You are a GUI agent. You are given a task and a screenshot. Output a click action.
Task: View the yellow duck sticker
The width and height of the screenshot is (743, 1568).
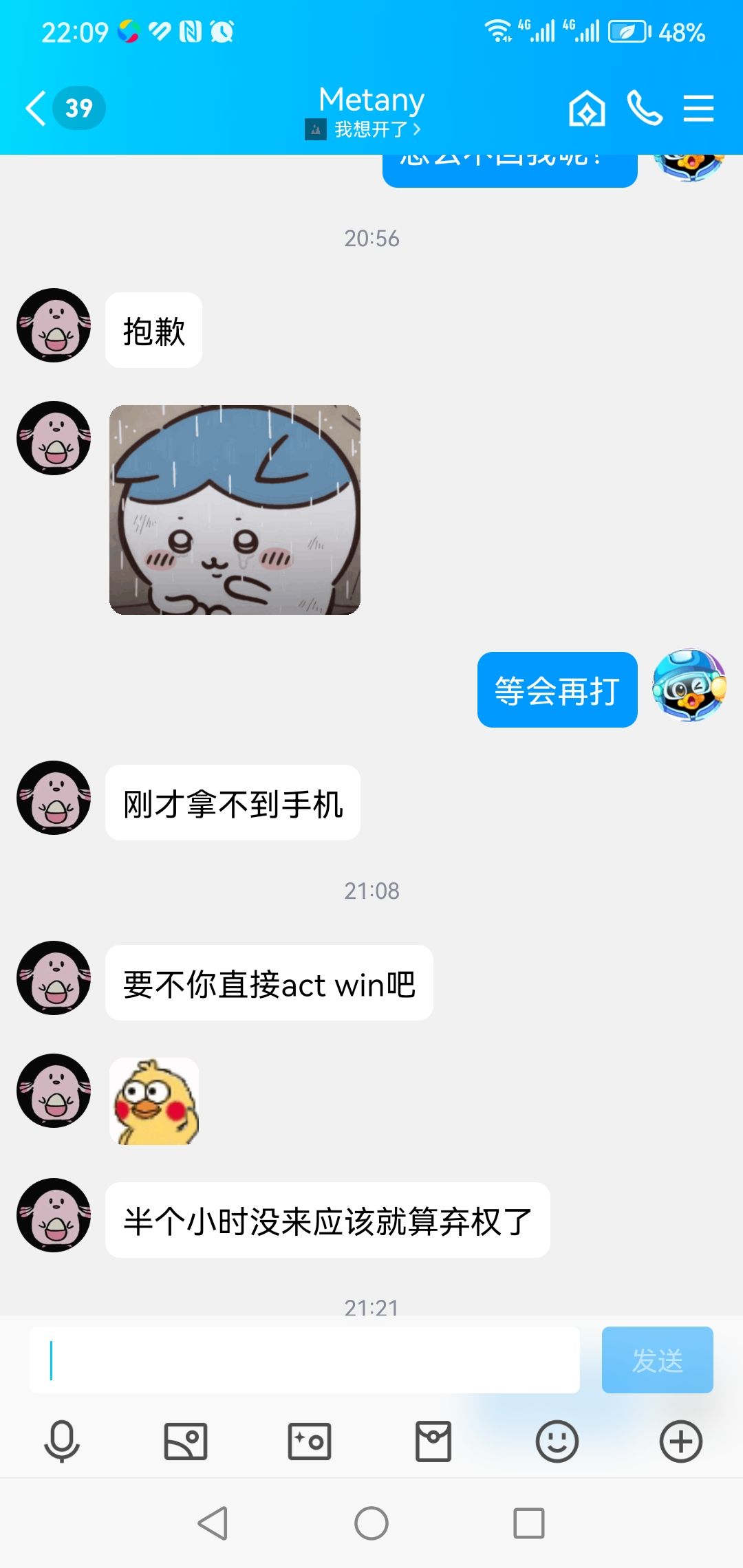pos(154,1101)
